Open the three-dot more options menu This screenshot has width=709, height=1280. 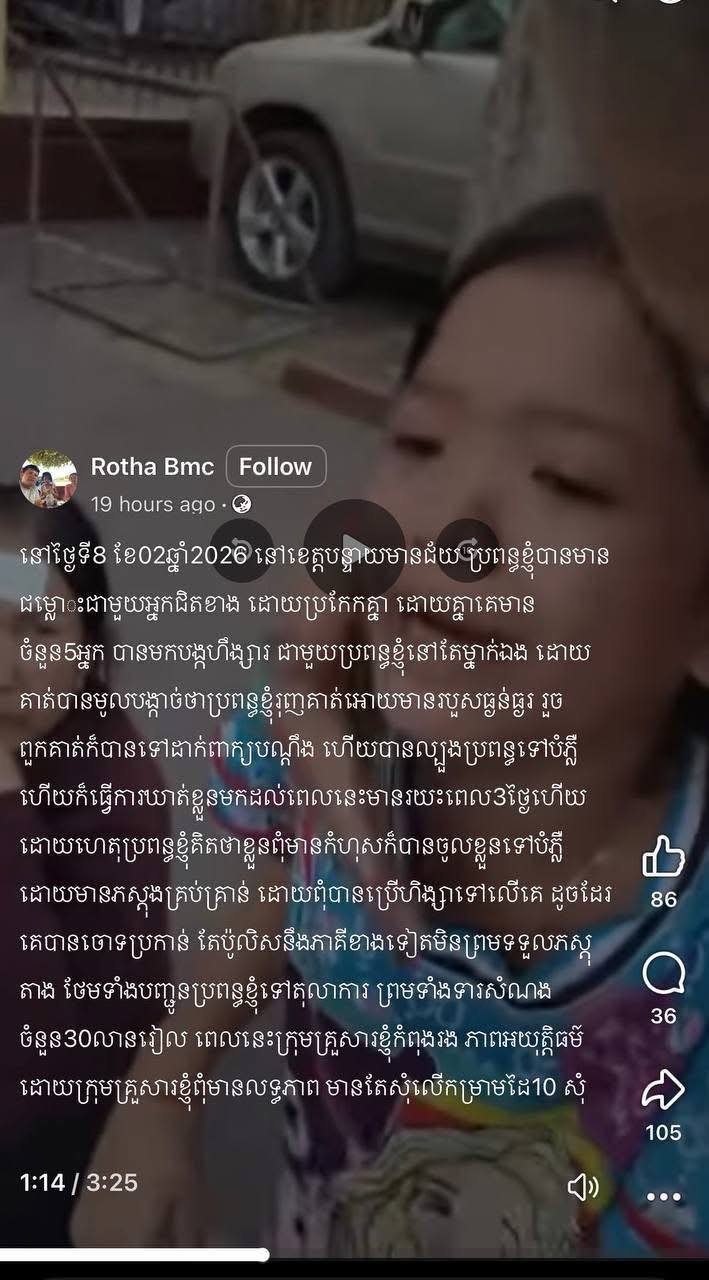(663, 1197)
